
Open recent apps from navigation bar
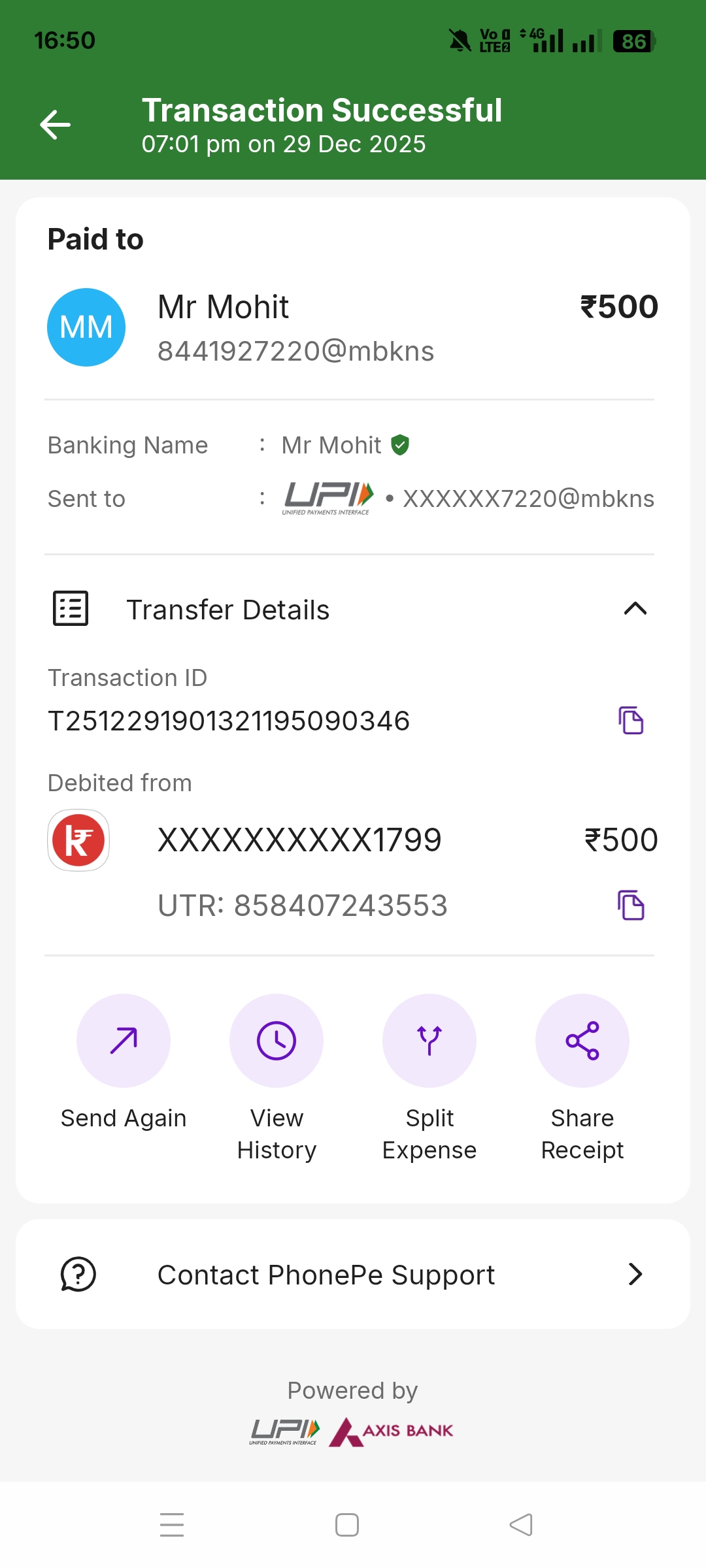(x=172, y=1525)
